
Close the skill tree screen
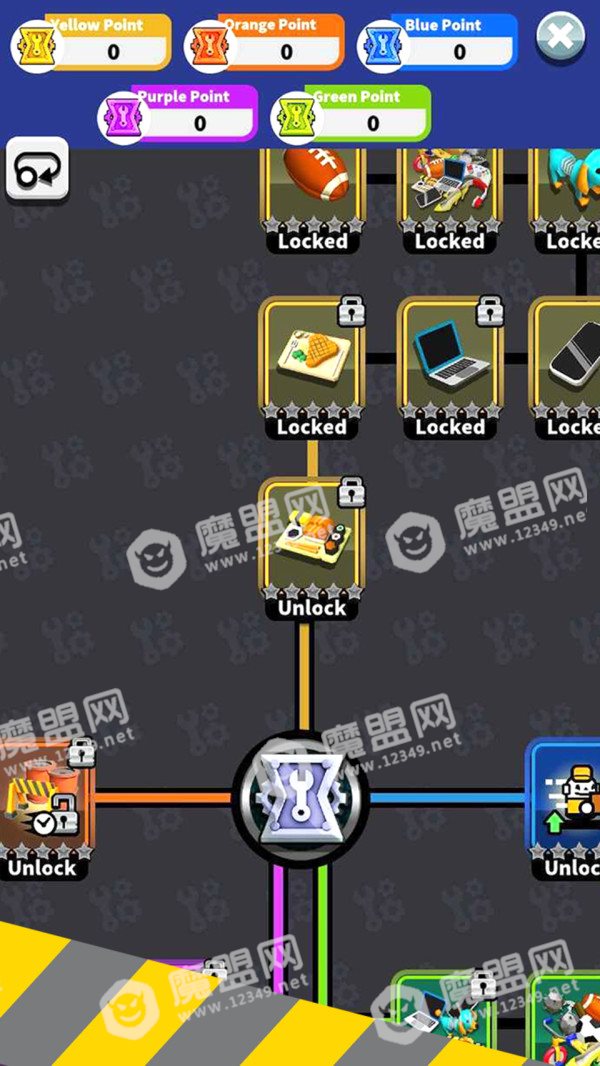pyautogui.click(x=561, y=35)
